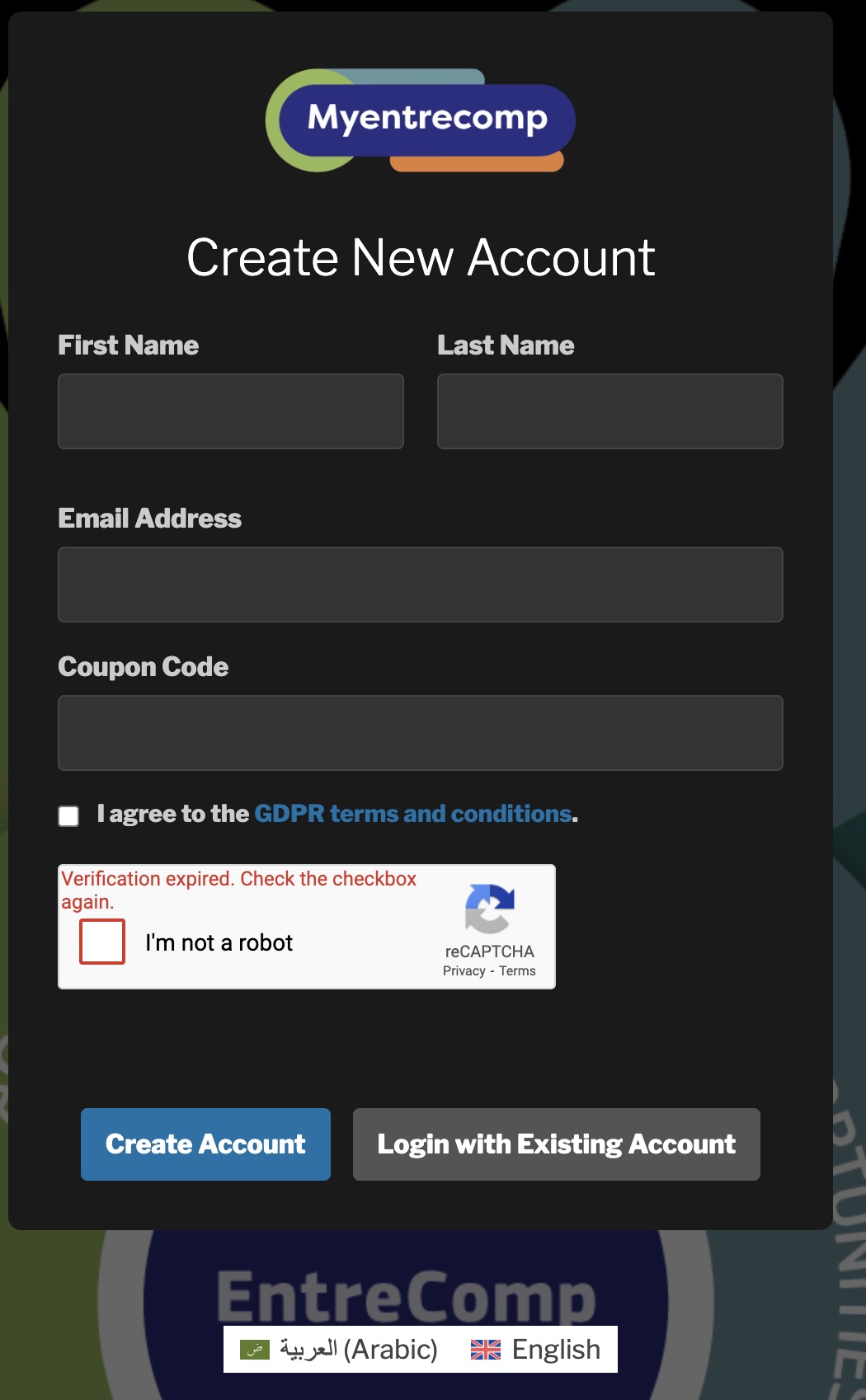Choose Login with Existing Account
This screenshot has width=866, height=1400.
point(557,1144)
